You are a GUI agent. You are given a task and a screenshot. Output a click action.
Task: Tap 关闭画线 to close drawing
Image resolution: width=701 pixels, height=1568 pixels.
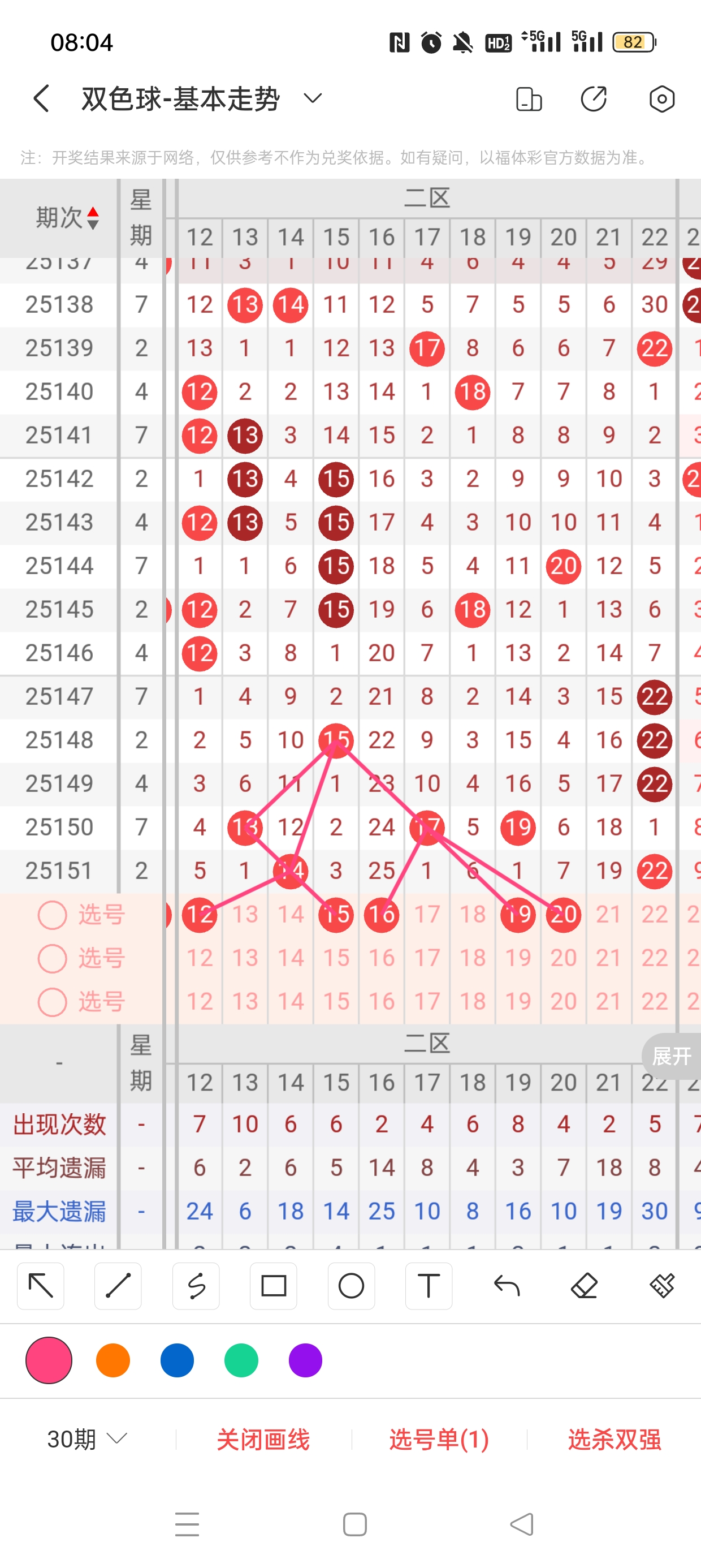(x=263, y=1440)
